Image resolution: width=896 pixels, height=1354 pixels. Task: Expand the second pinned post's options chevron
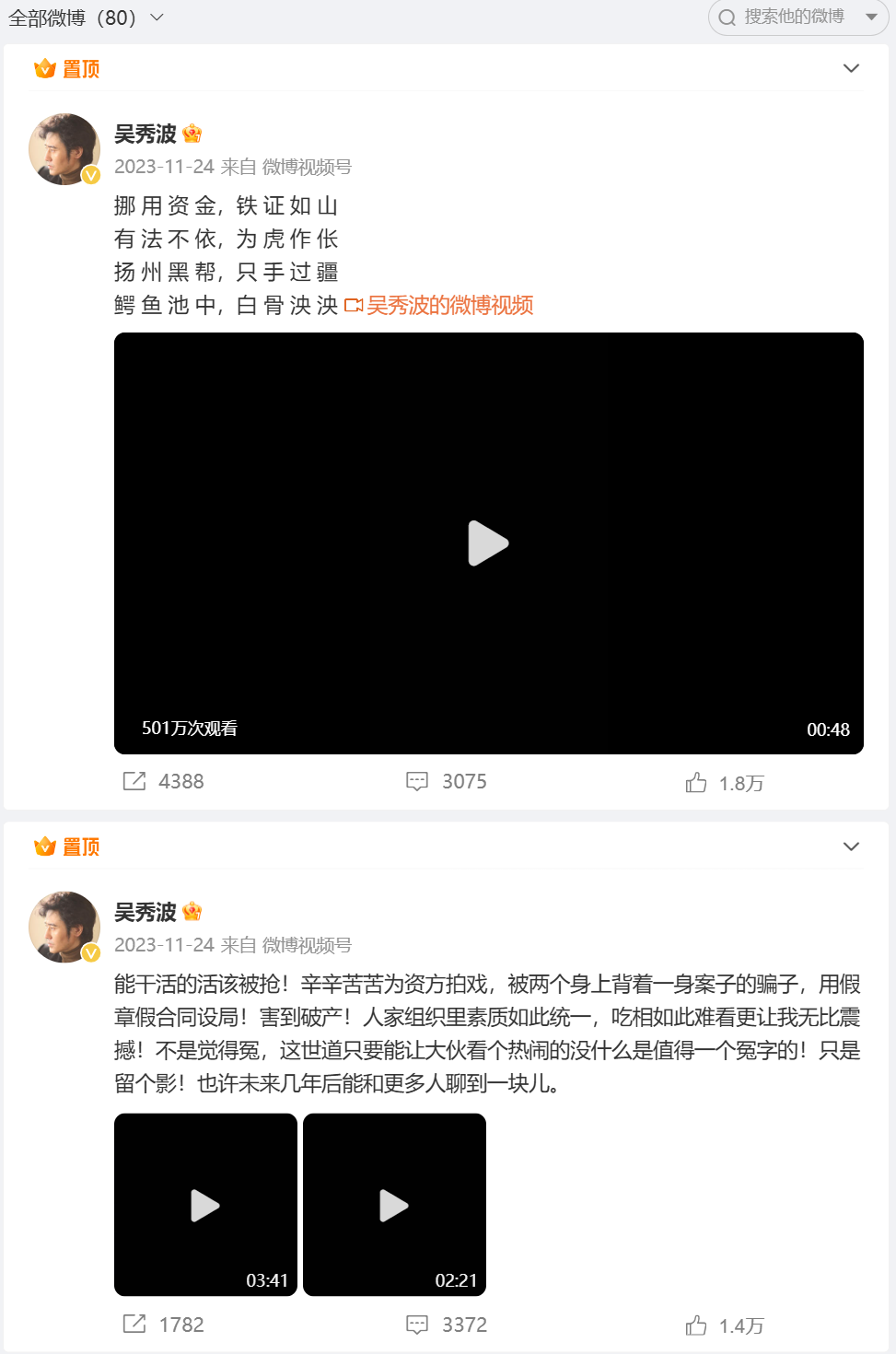[851, 846]
